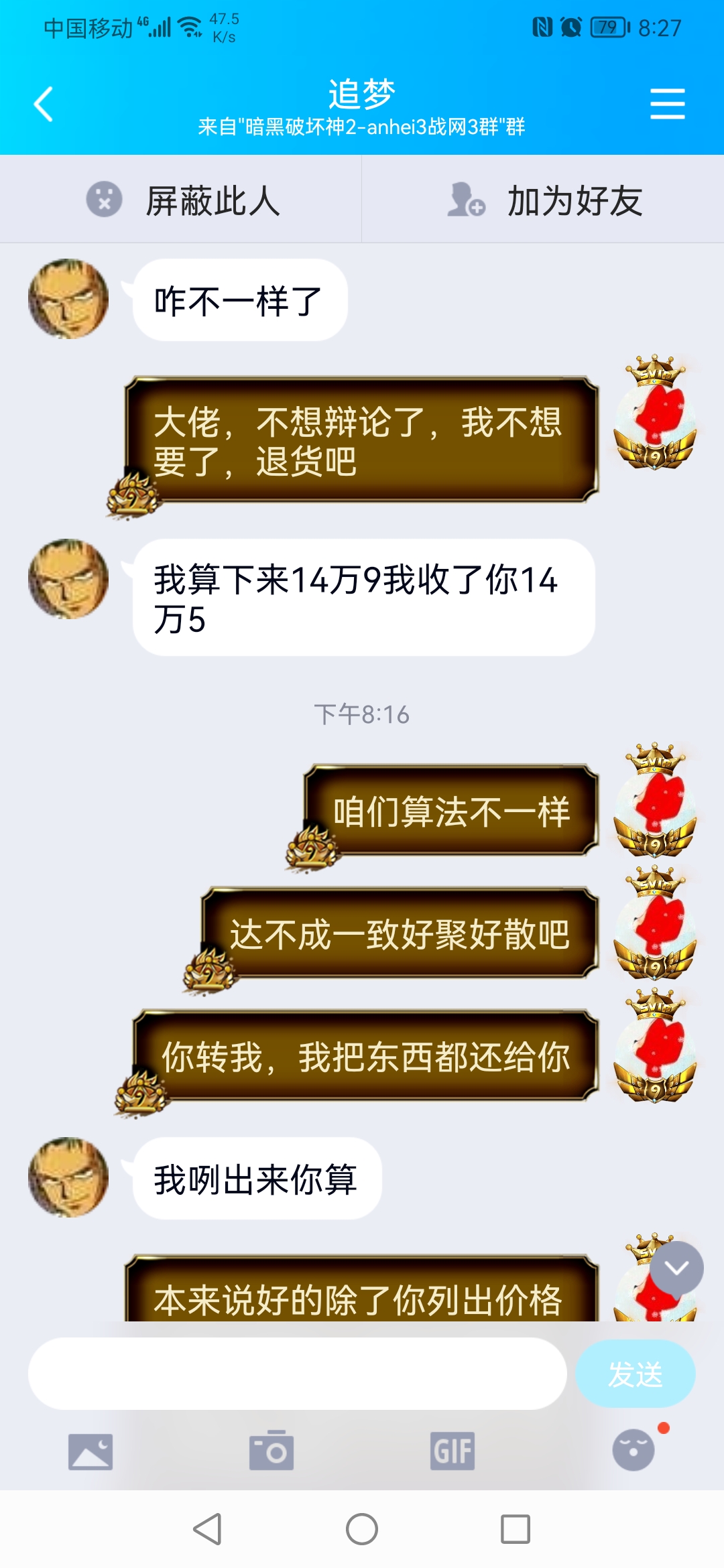Open the emoji sticker panel
This screenshot has height=1568, width=724.
[x=633, y=1451]
